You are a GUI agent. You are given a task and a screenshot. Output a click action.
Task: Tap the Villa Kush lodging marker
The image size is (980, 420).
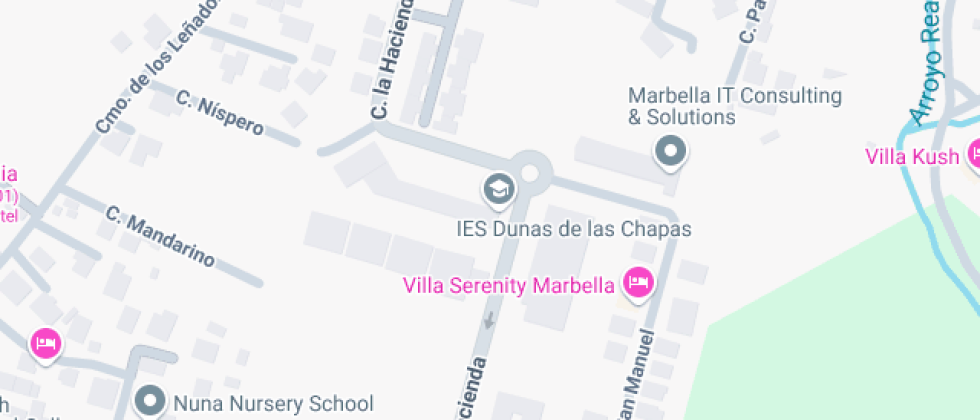[x=973, y=154]
